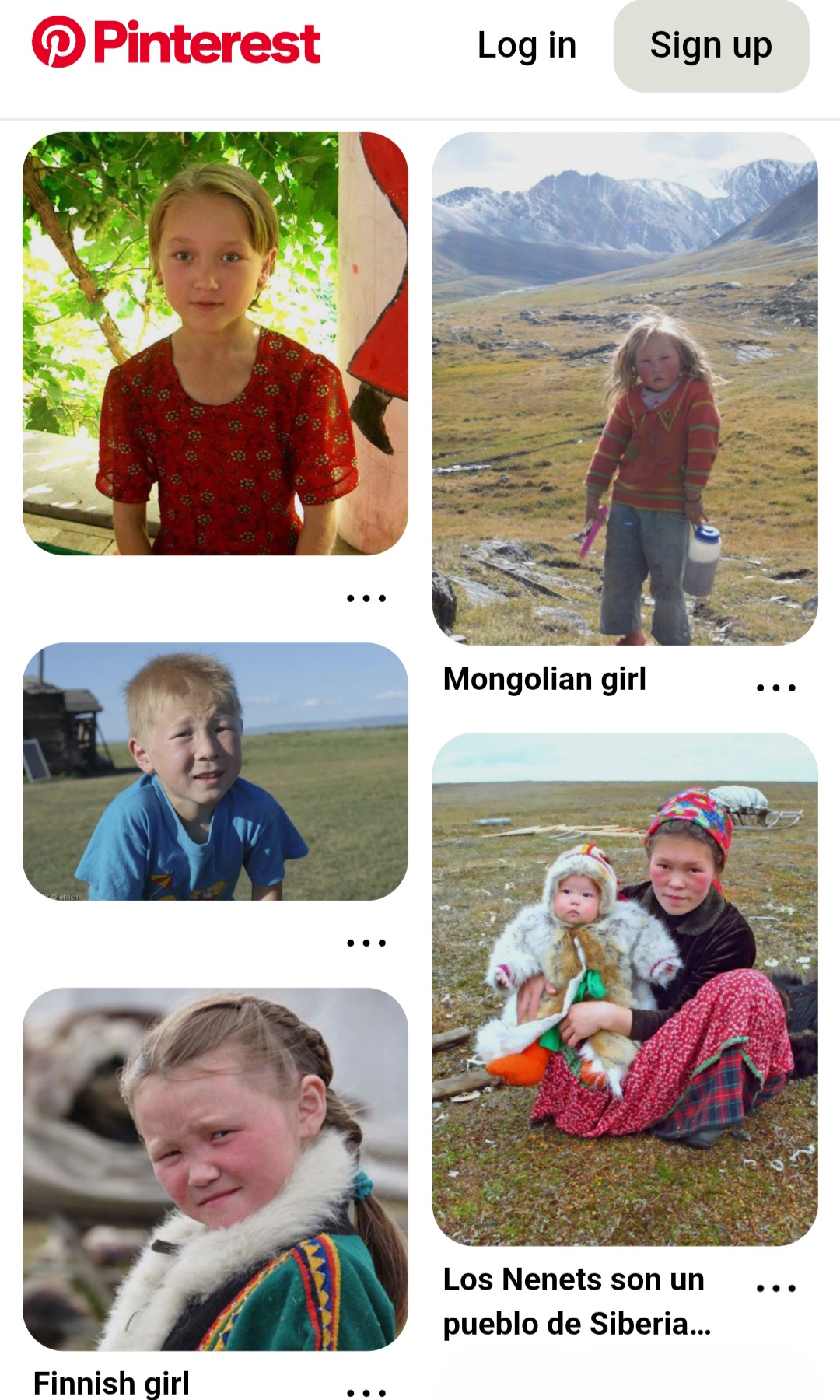Open the Mongolian girl pin
The image size is (840, 1400).
(625, 389)
